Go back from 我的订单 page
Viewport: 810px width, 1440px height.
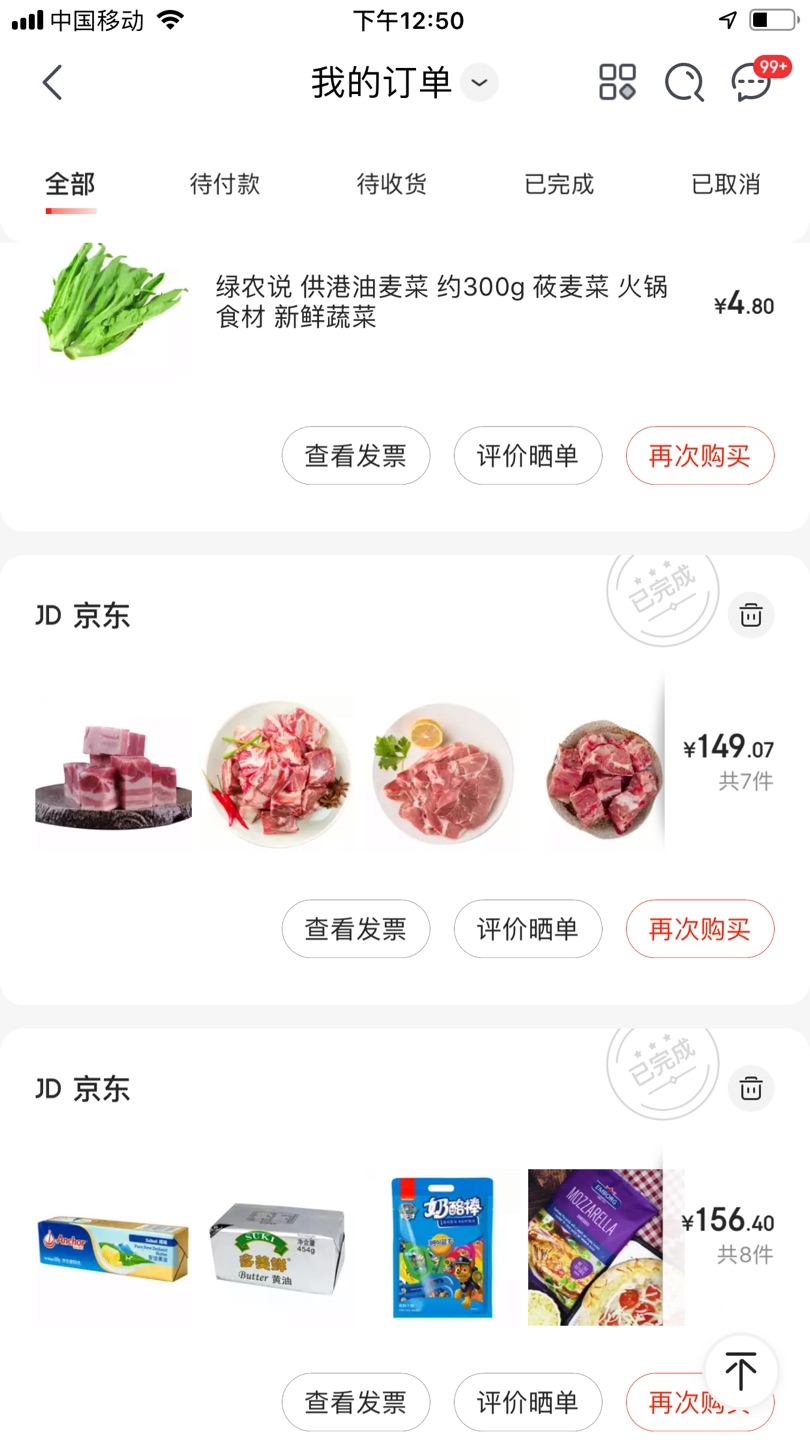coord(53,82)
